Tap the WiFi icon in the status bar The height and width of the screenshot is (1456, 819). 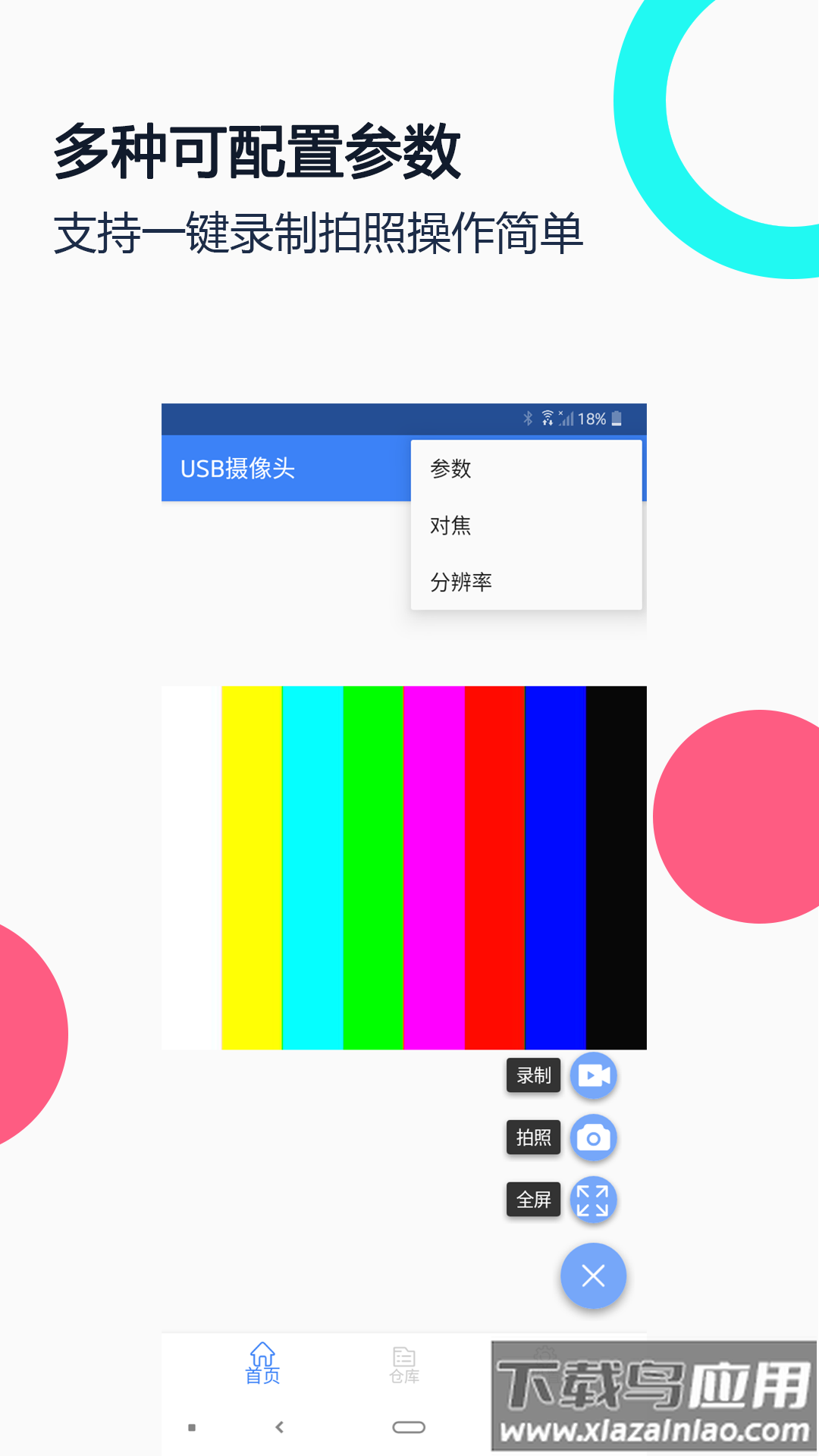pos(548,416)
